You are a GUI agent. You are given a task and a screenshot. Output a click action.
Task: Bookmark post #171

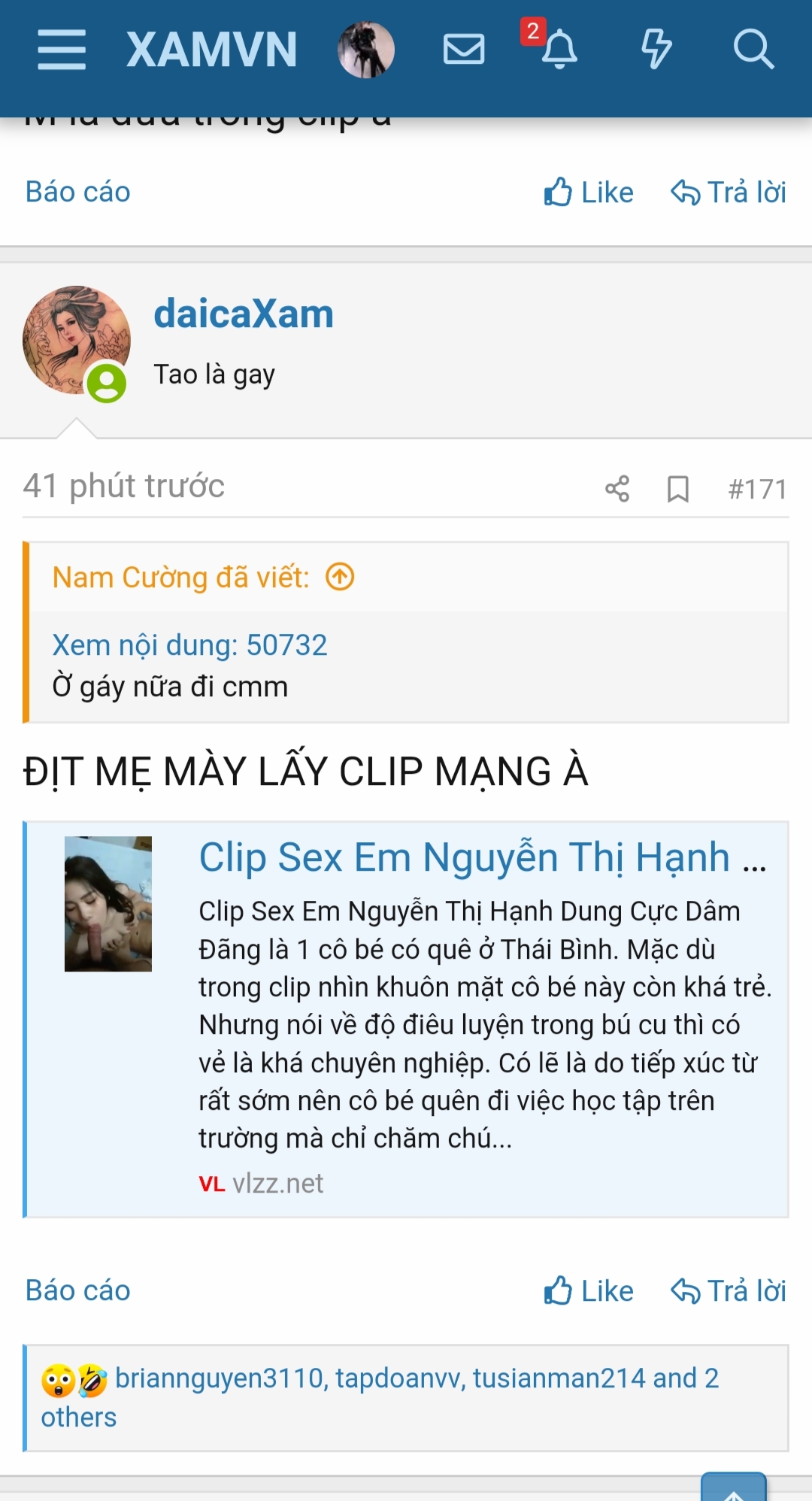coord(677,489)
